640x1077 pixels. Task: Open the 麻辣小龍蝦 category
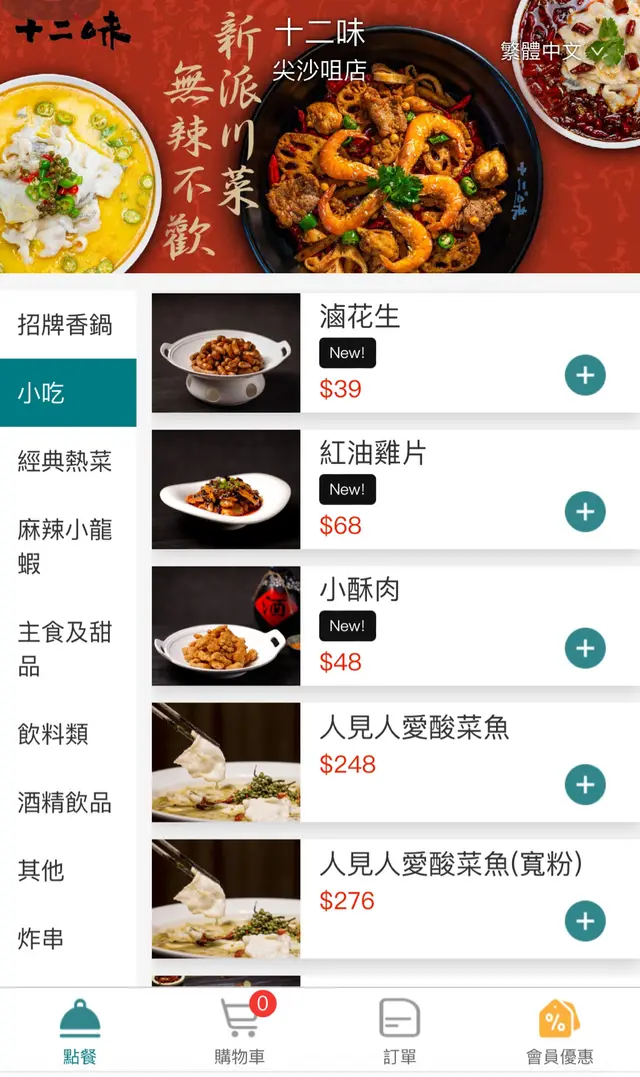pyautogui.click(x=66, y=546)
